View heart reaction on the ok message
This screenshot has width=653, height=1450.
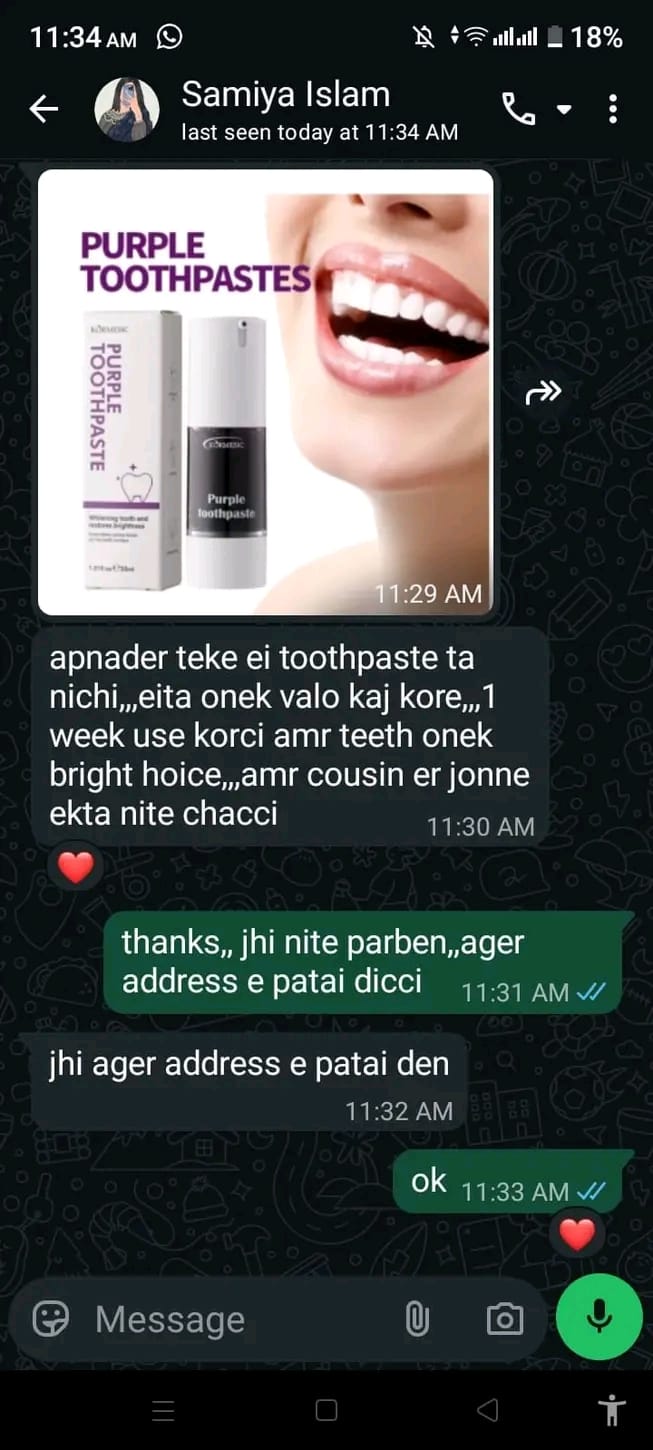click(576, 1234)
